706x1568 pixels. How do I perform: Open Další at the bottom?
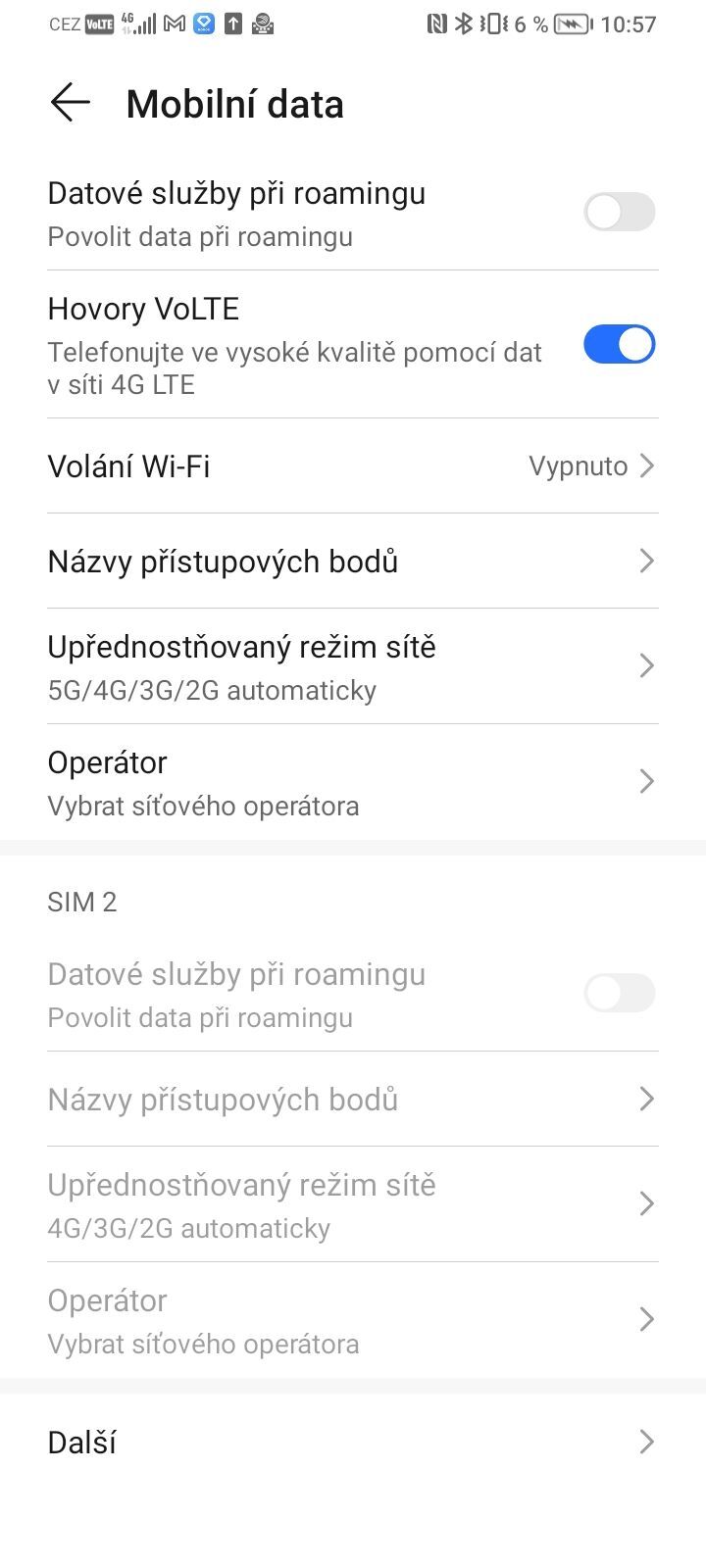[353, 1442]
